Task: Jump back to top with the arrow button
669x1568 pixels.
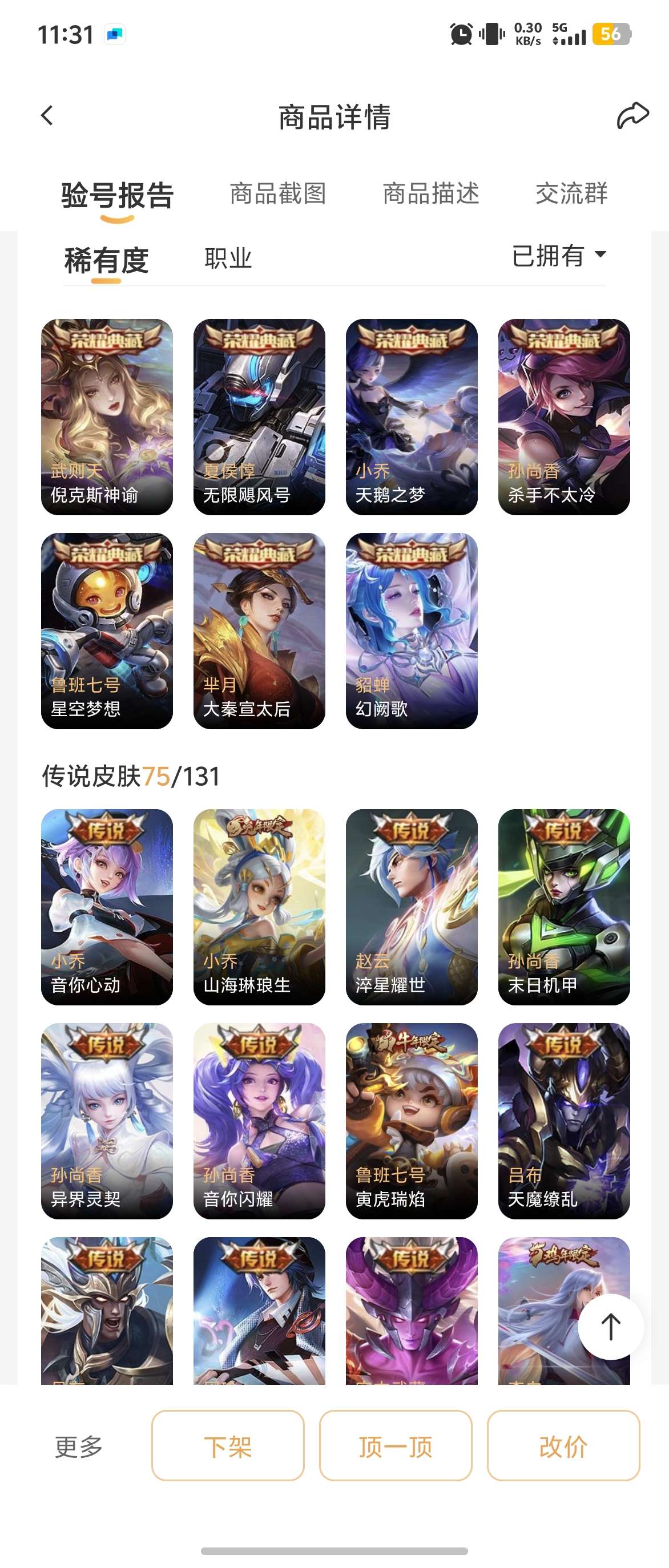Action: pos(611,1327)
